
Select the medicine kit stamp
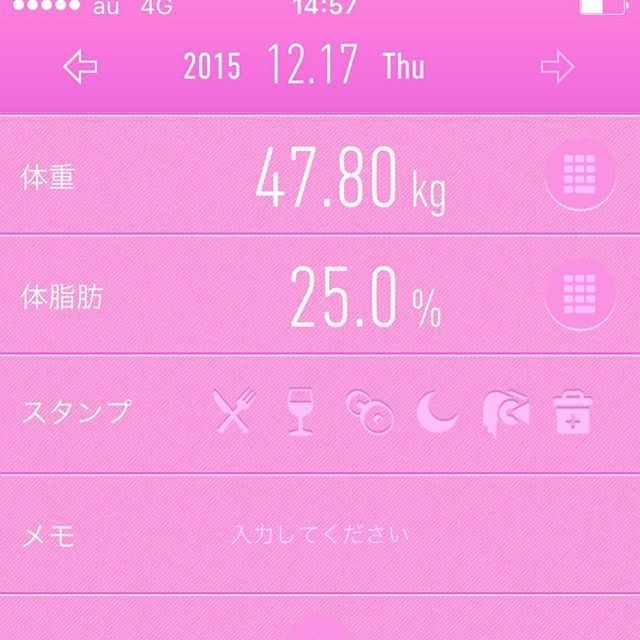568,412
